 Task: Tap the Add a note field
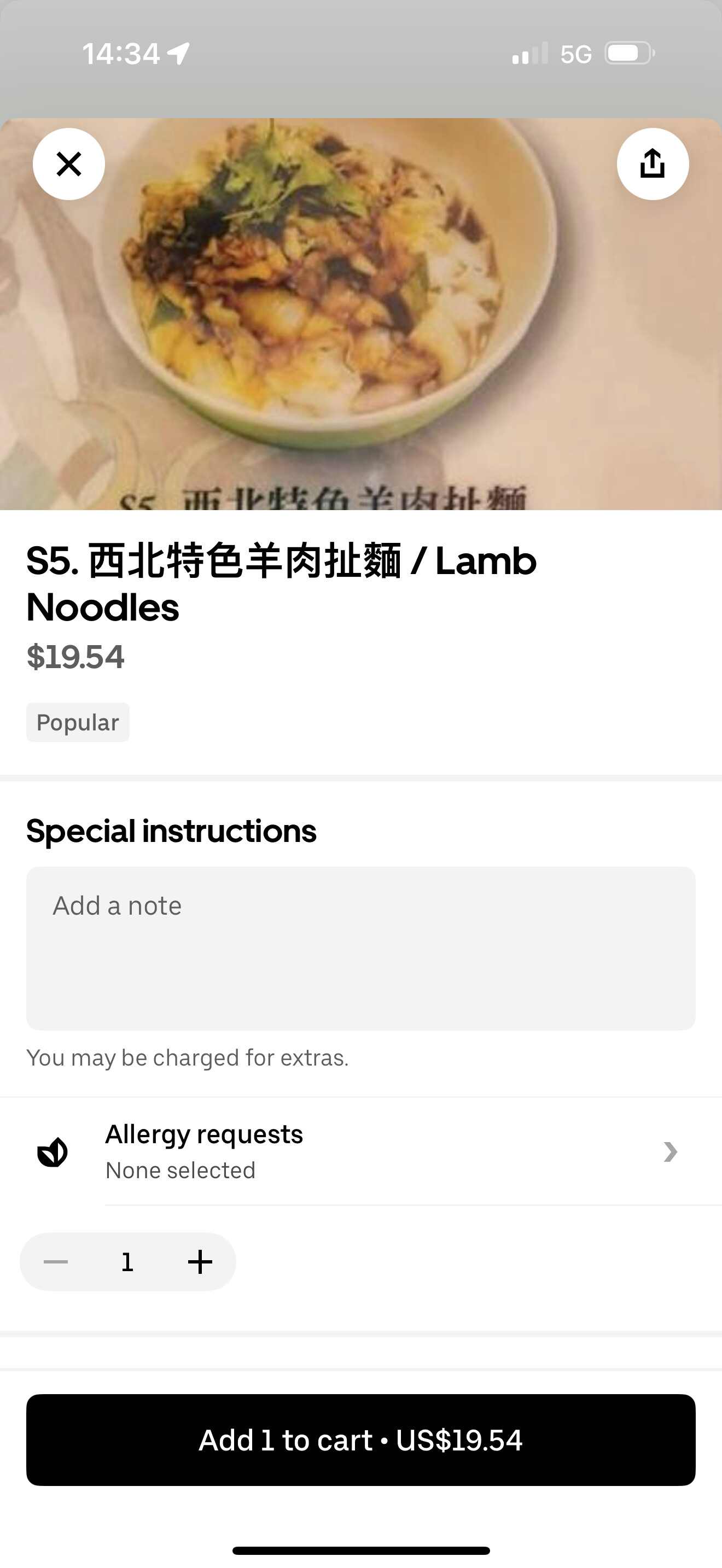360,947
